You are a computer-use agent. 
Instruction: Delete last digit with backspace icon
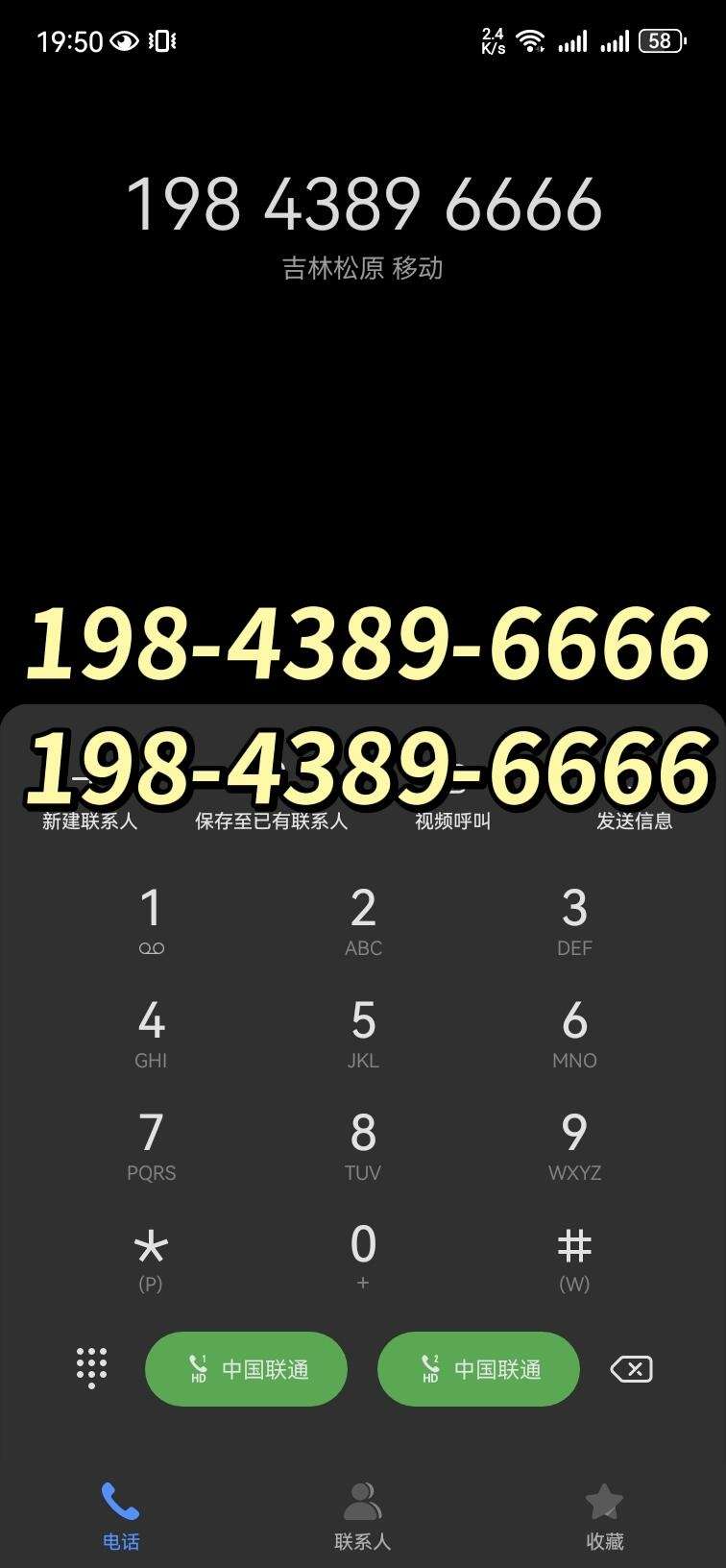pos(631,1369)
